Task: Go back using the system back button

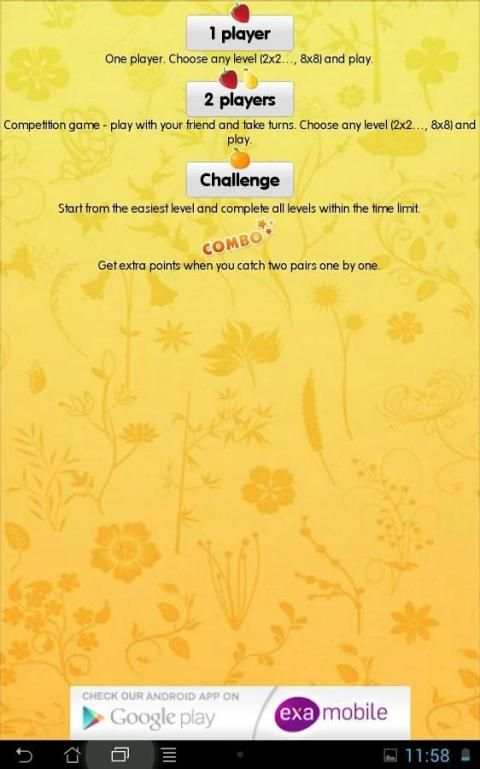Action: 25,755
